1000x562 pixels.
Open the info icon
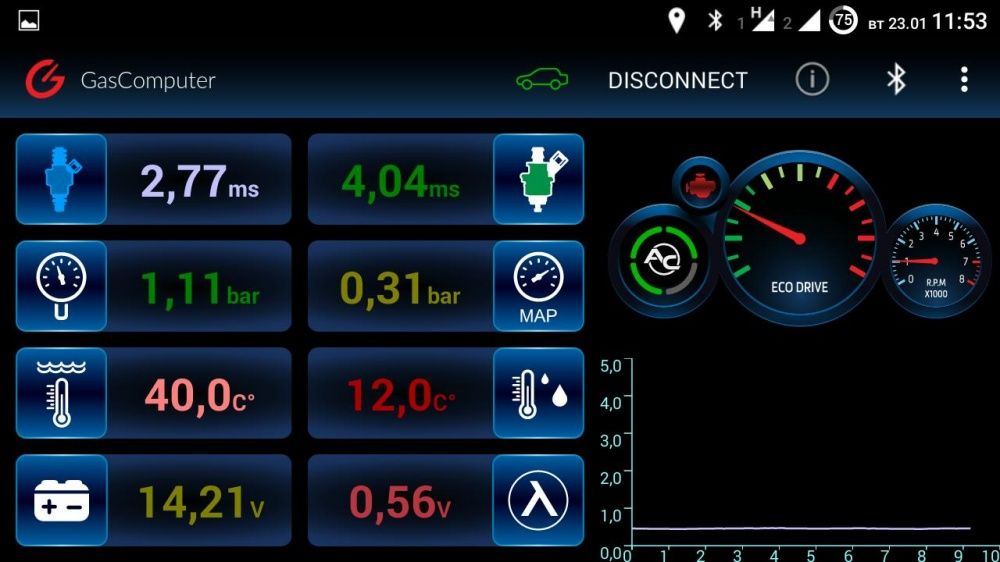[x=812, y=80]
